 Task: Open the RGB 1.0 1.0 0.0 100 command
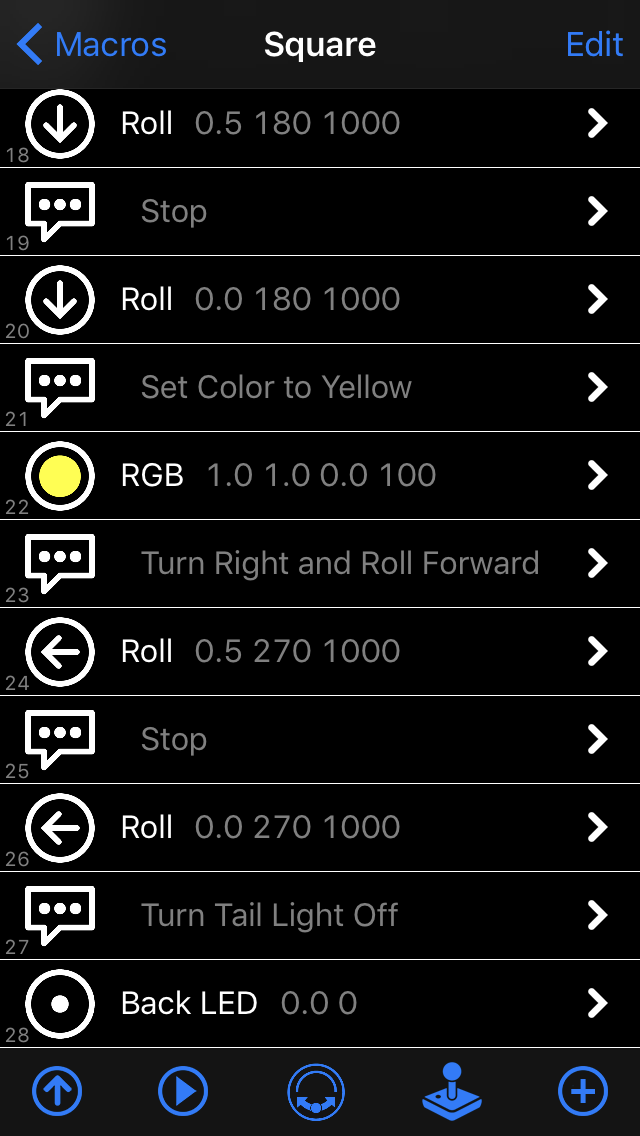point(320,476)
